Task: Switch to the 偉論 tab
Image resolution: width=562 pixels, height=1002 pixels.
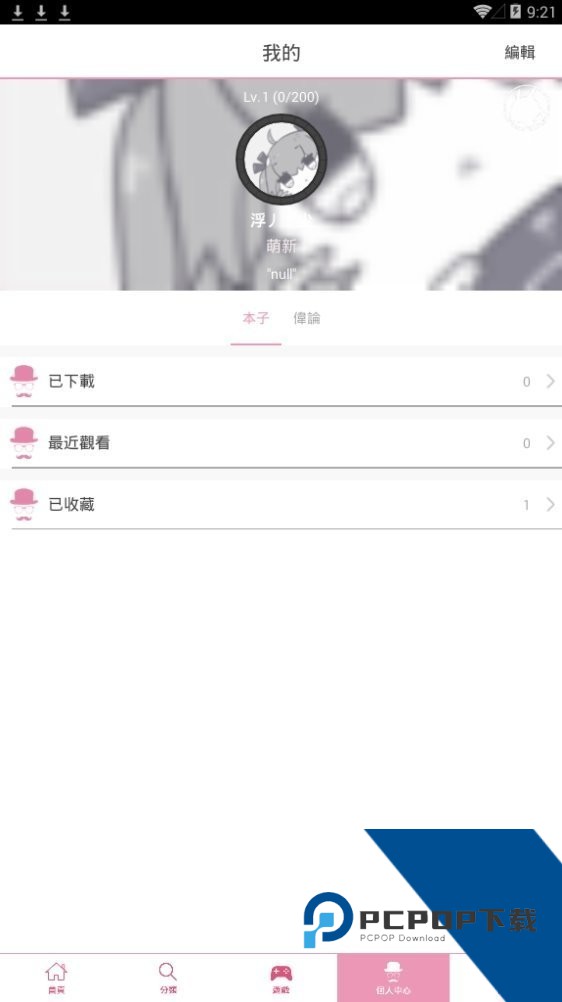Action: 307,318
